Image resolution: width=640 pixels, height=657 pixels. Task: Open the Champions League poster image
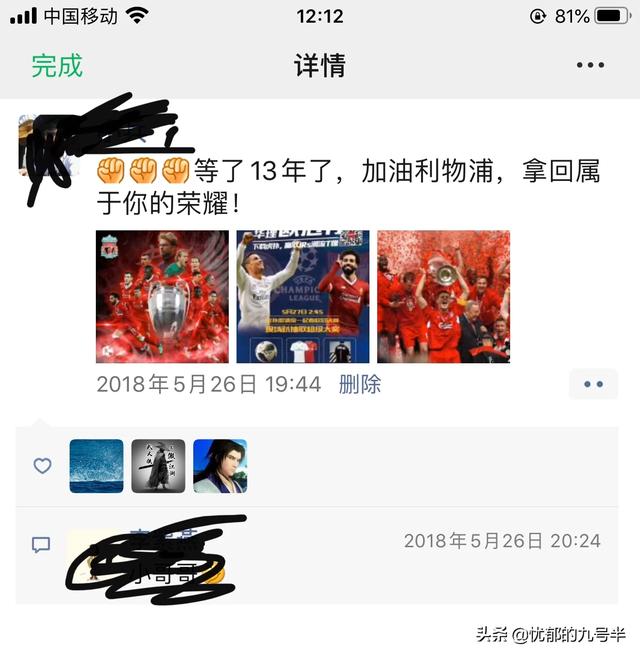click(302, 296)
